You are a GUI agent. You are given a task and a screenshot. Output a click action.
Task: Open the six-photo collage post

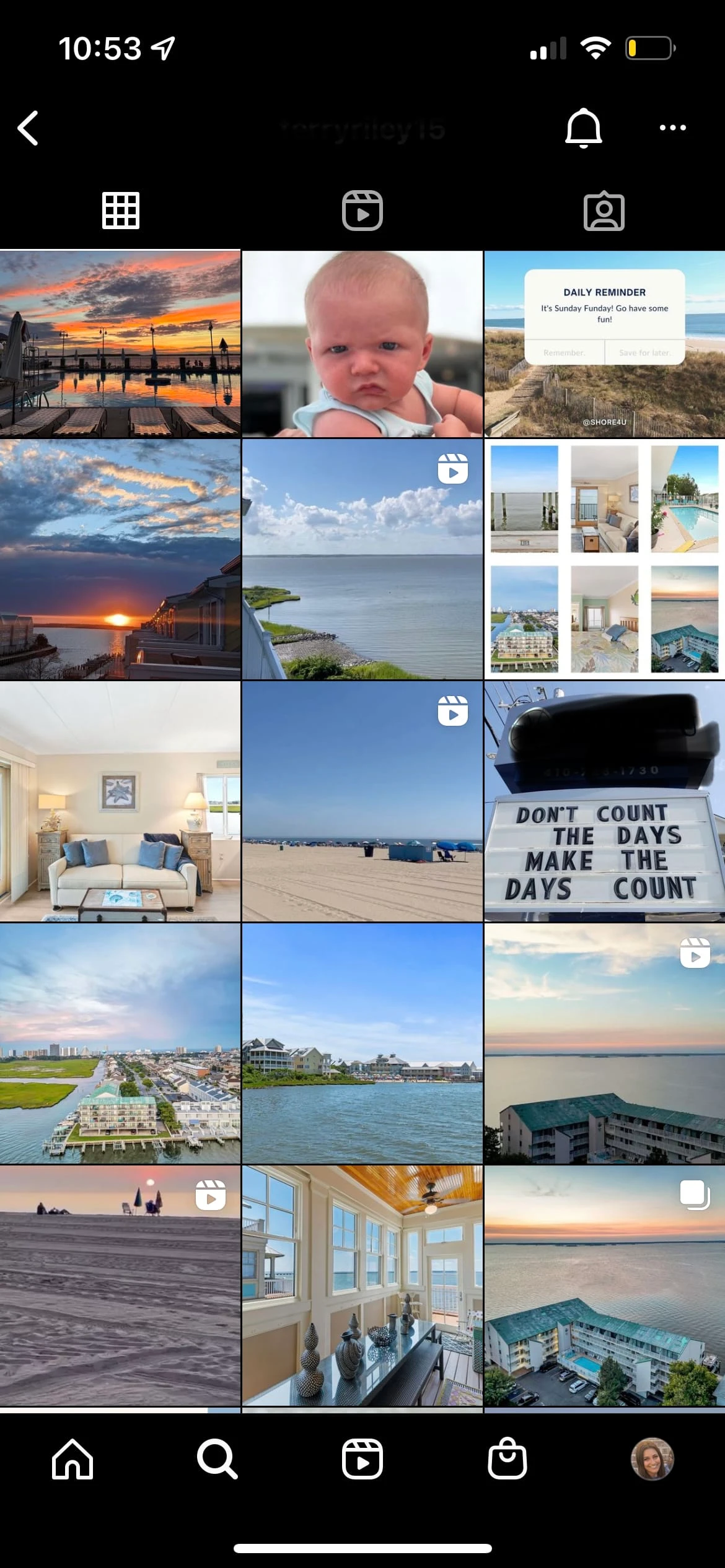[604, 559]
